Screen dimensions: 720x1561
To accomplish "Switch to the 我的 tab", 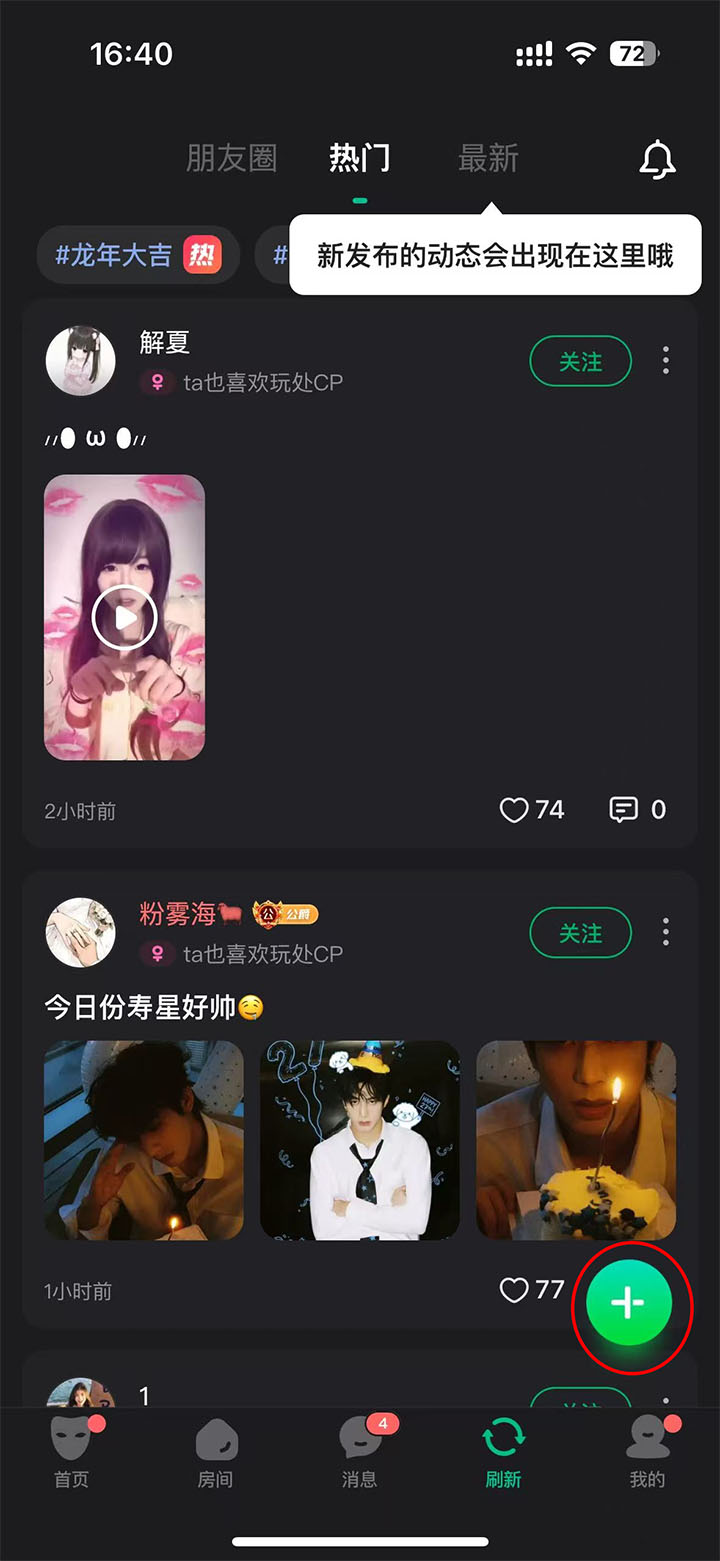I will (x=647, y=1452).
